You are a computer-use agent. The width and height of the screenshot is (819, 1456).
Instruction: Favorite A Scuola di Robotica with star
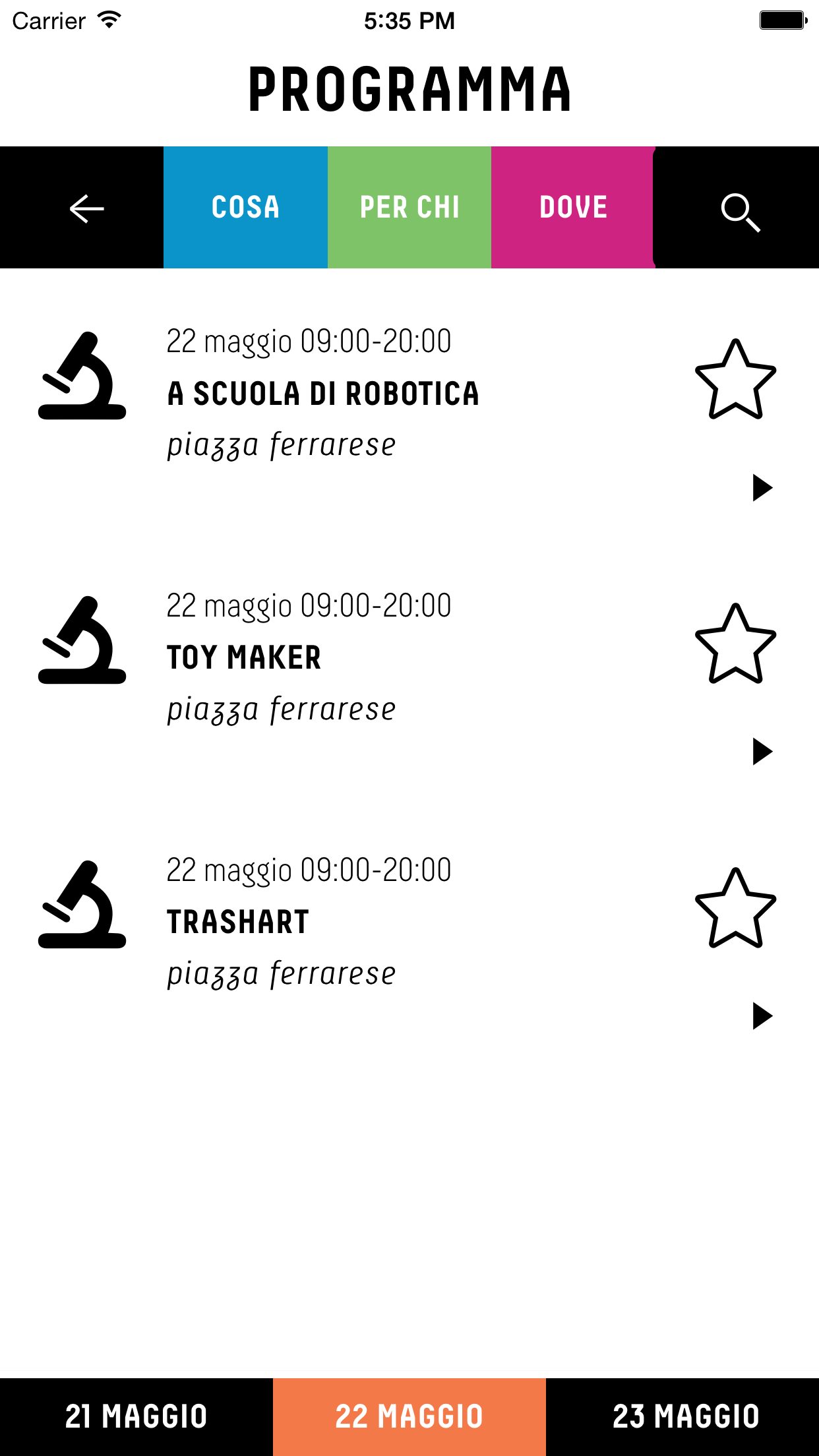pos(735,380)
